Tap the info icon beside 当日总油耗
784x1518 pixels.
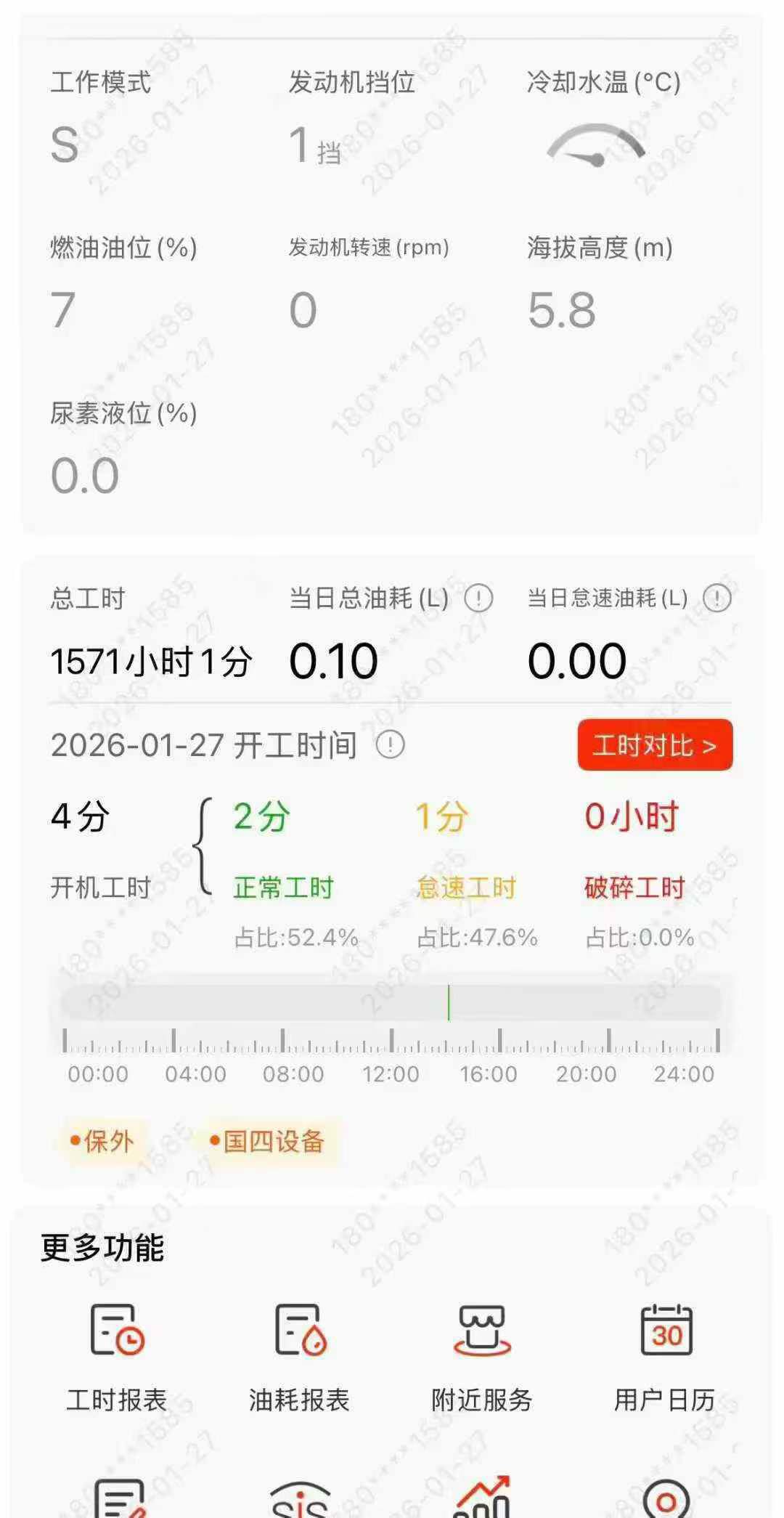tap(479, 599)
